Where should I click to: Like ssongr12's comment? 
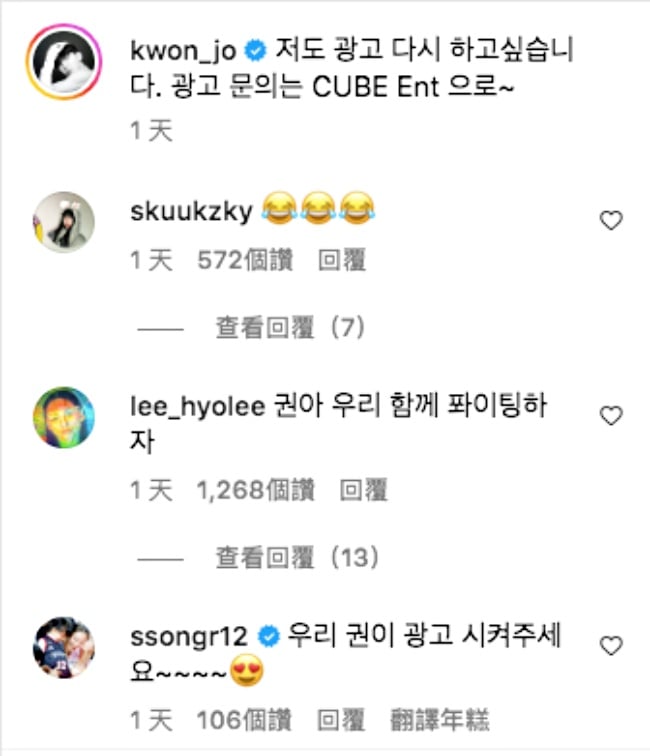(x=611, y=645)
